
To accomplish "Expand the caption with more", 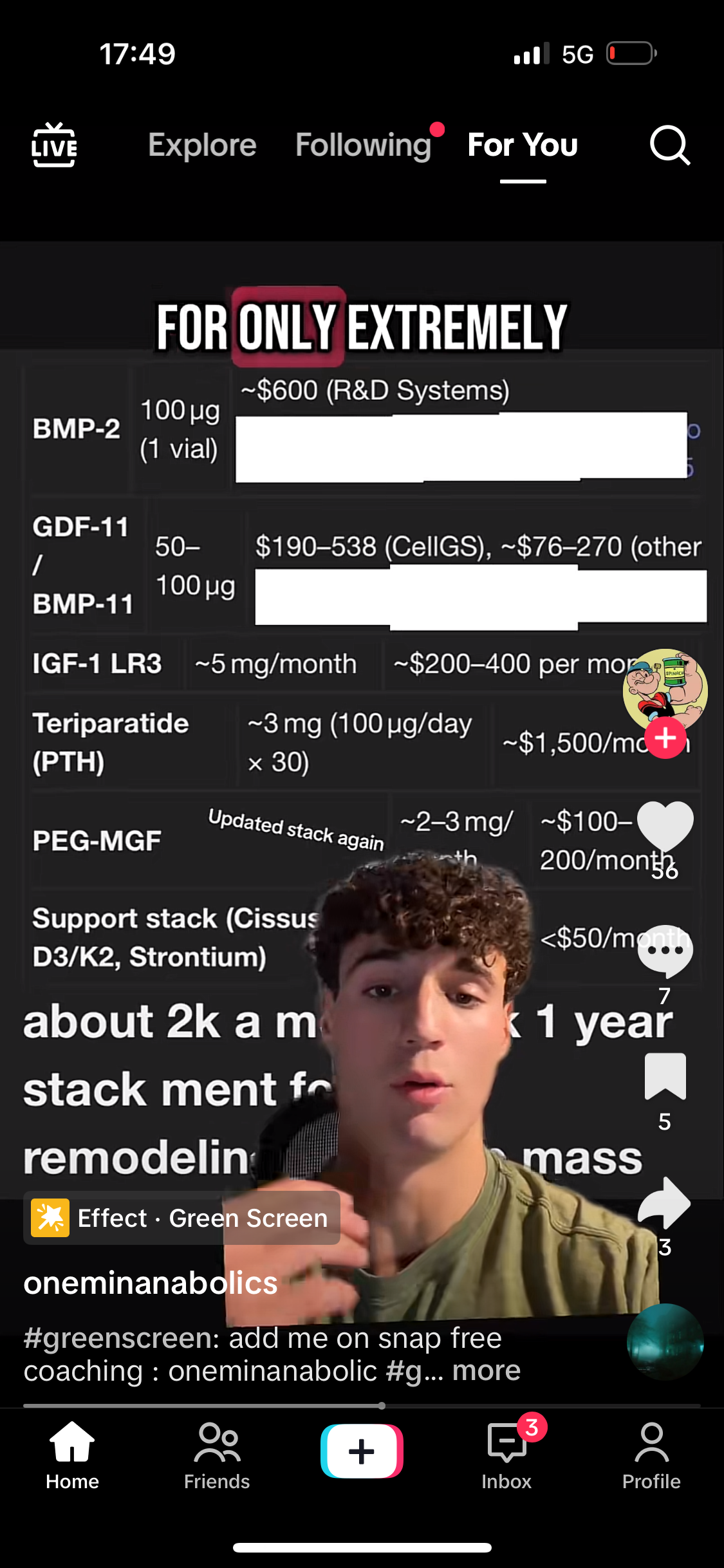I will [486, 1370].
